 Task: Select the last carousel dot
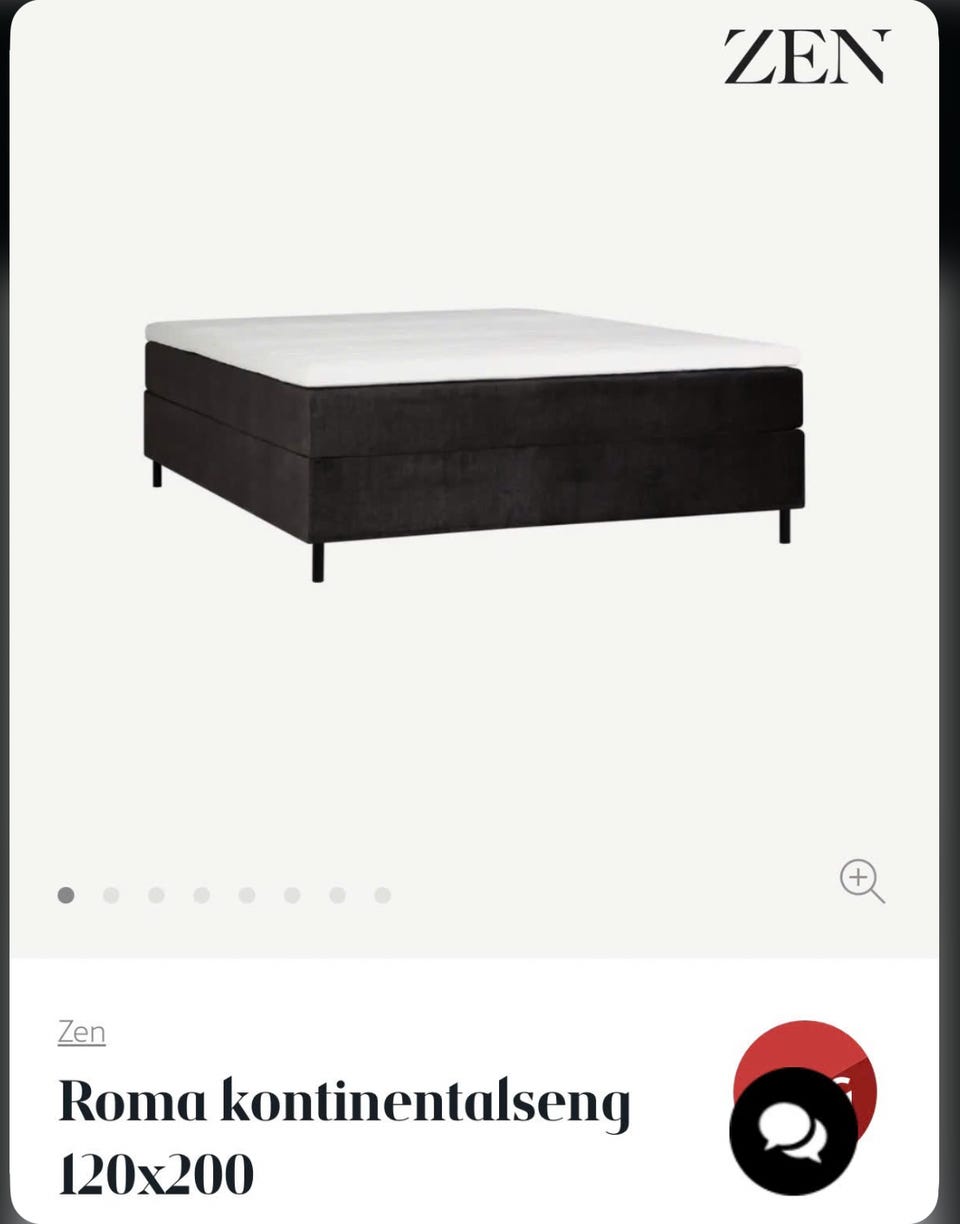(383, 895)
